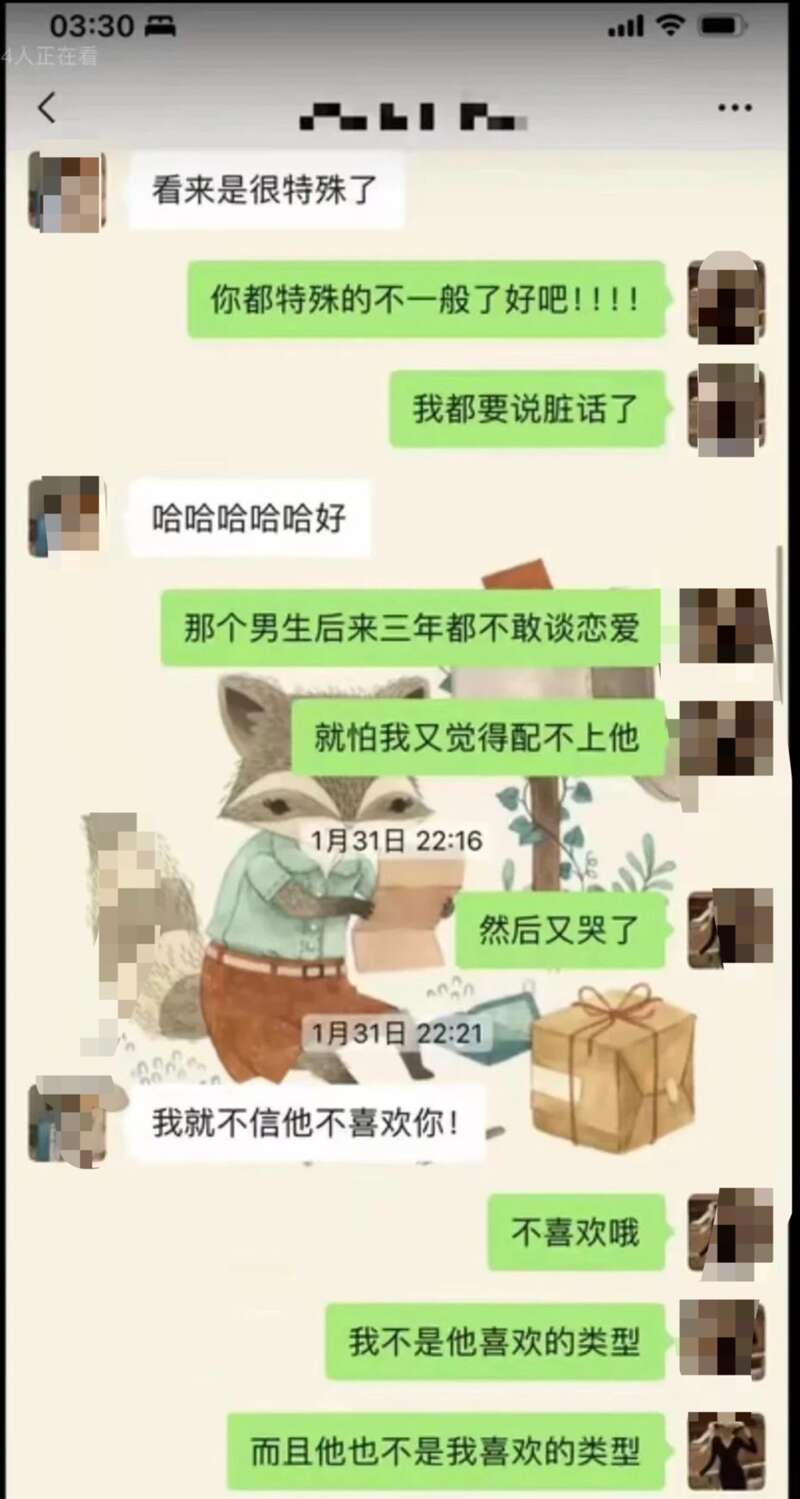The width and height of the screenshot is (800, 1499).
Task: Open sender's avatar beside 看来是很特殊了
Action: pyautogui.click(x=66, y=192)
